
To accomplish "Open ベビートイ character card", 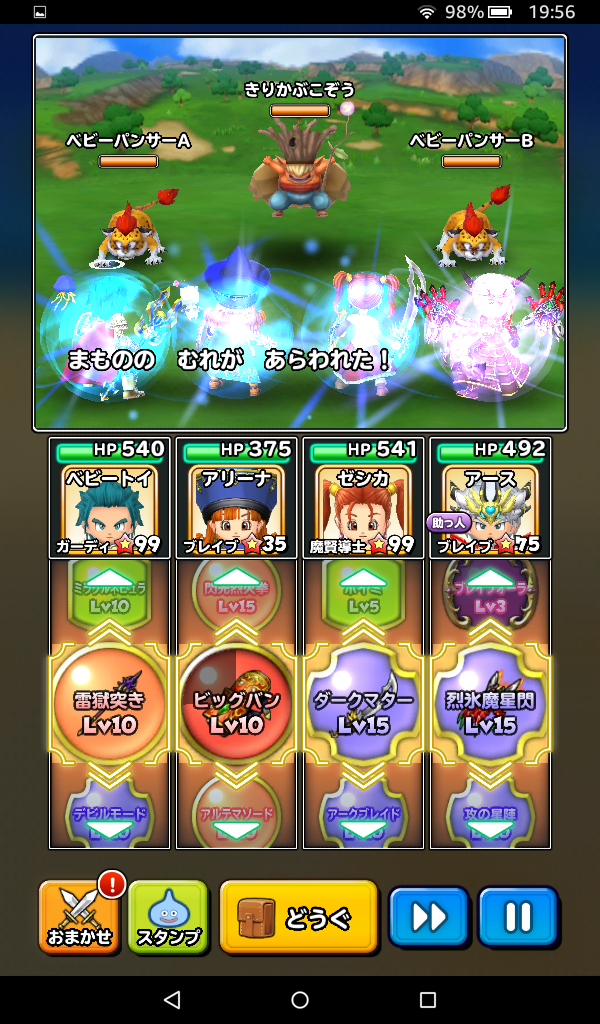I will pyautogui.click(x=110, y=498).
